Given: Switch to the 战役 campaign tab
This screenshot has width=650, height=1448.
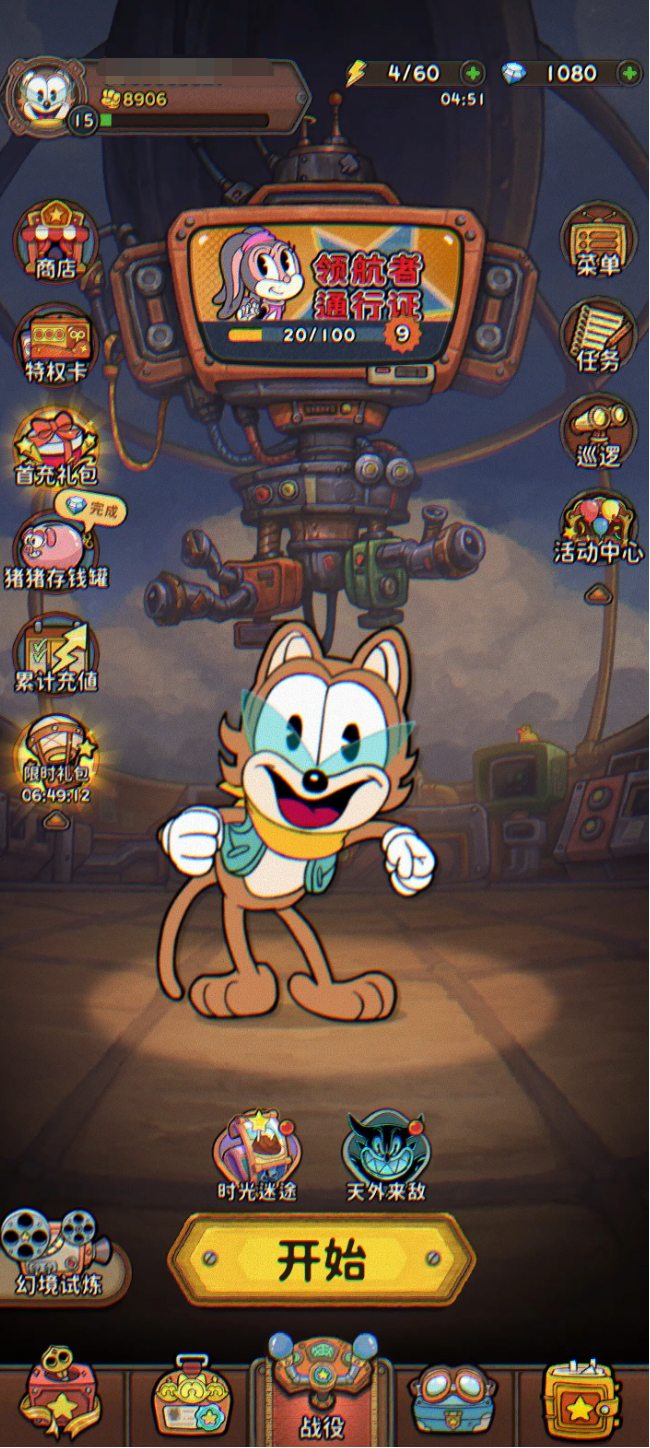Looking at the screenshot, I should point(322,1395).
